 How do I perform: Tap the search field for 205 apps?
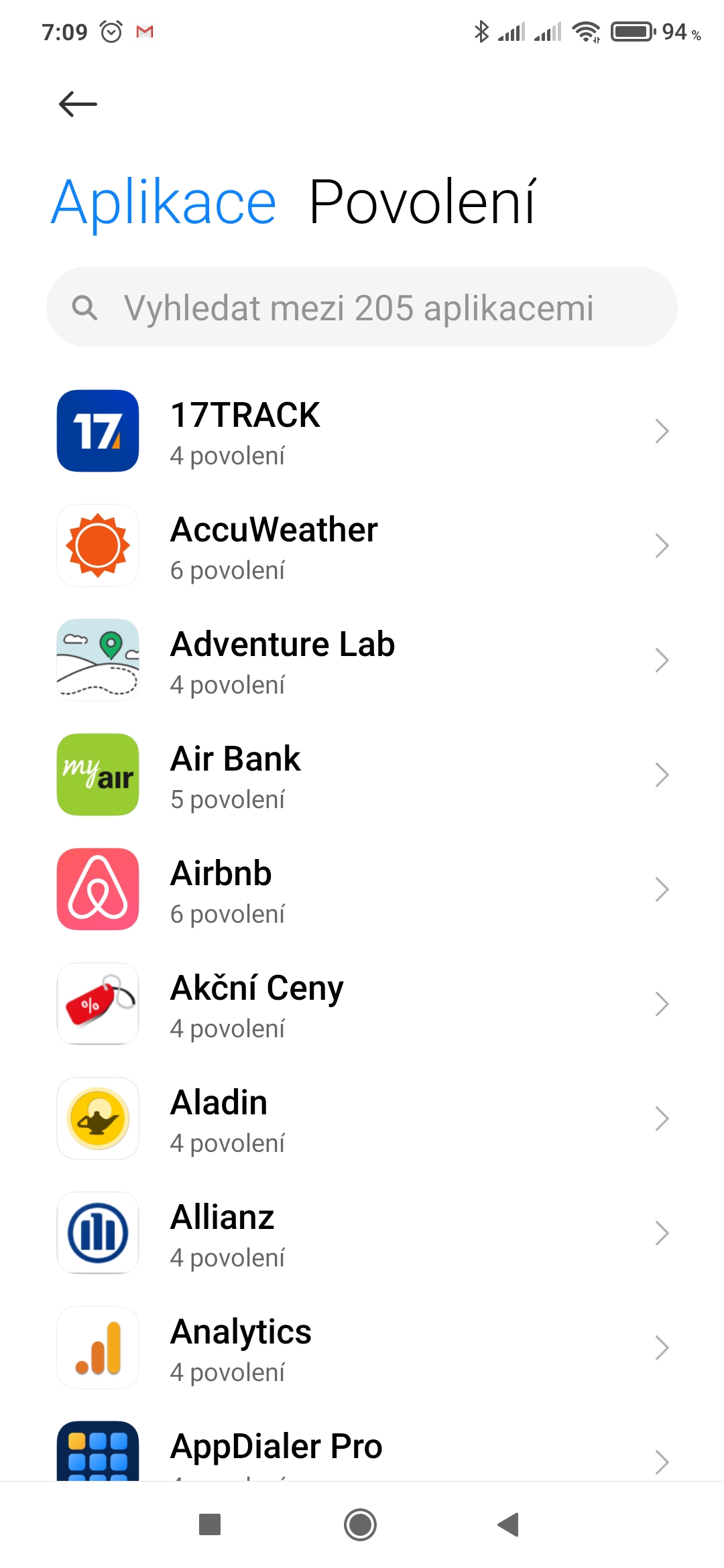[x=362, y=308]
